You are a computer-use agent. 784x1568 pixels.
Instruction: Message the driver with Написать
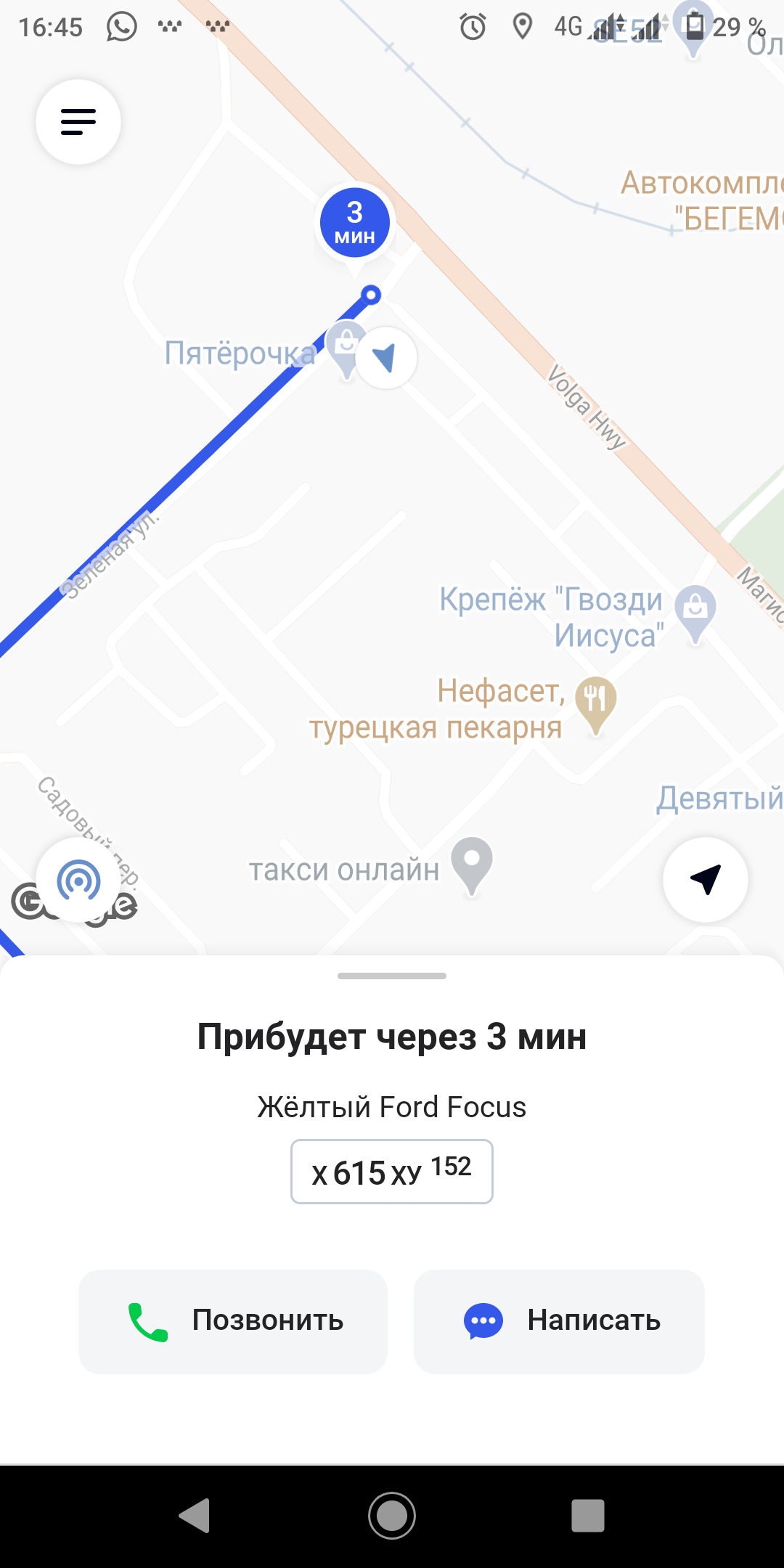click(x=559, y=1321)
